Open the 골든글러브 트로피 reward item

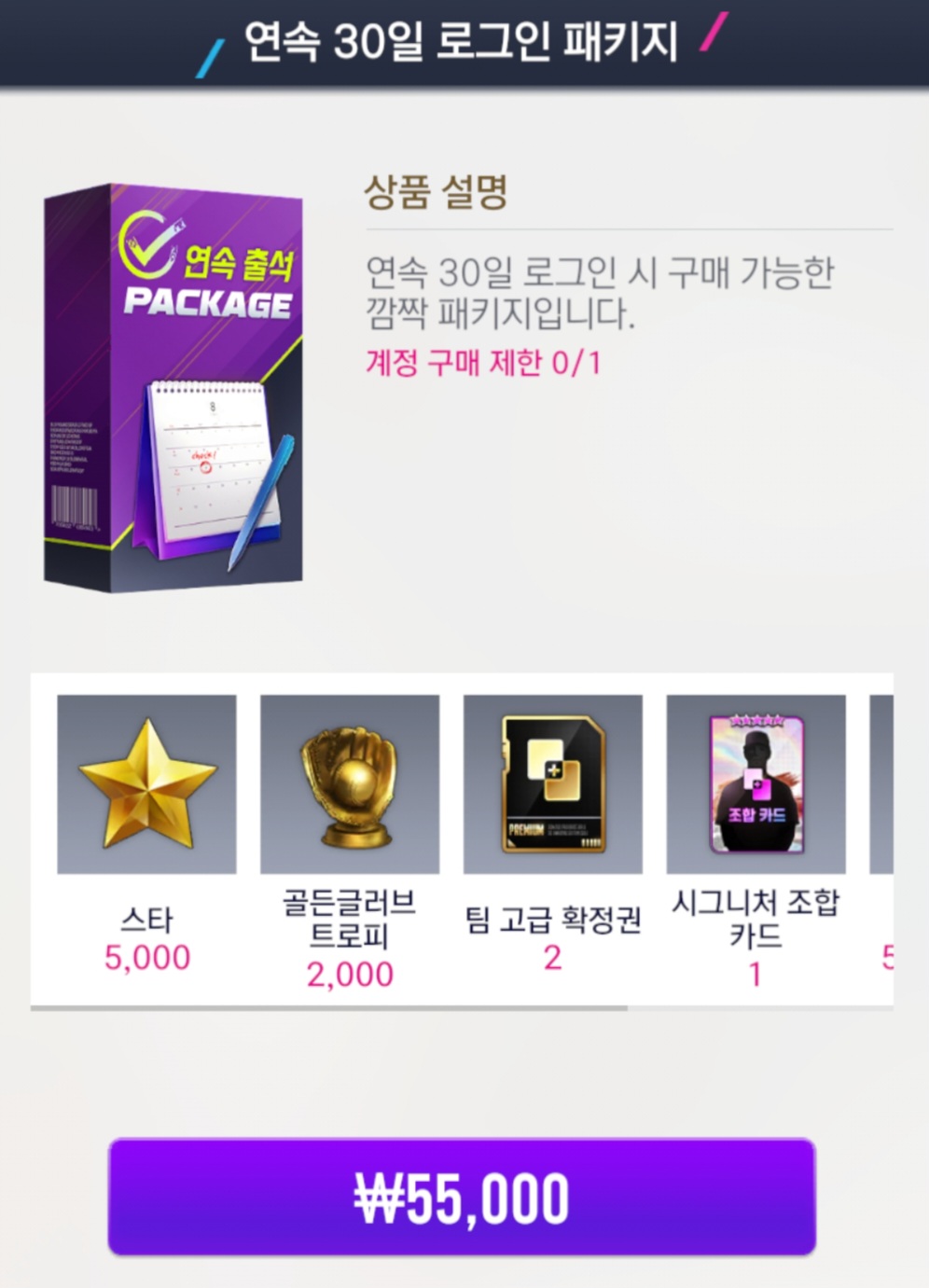point(350,783)
